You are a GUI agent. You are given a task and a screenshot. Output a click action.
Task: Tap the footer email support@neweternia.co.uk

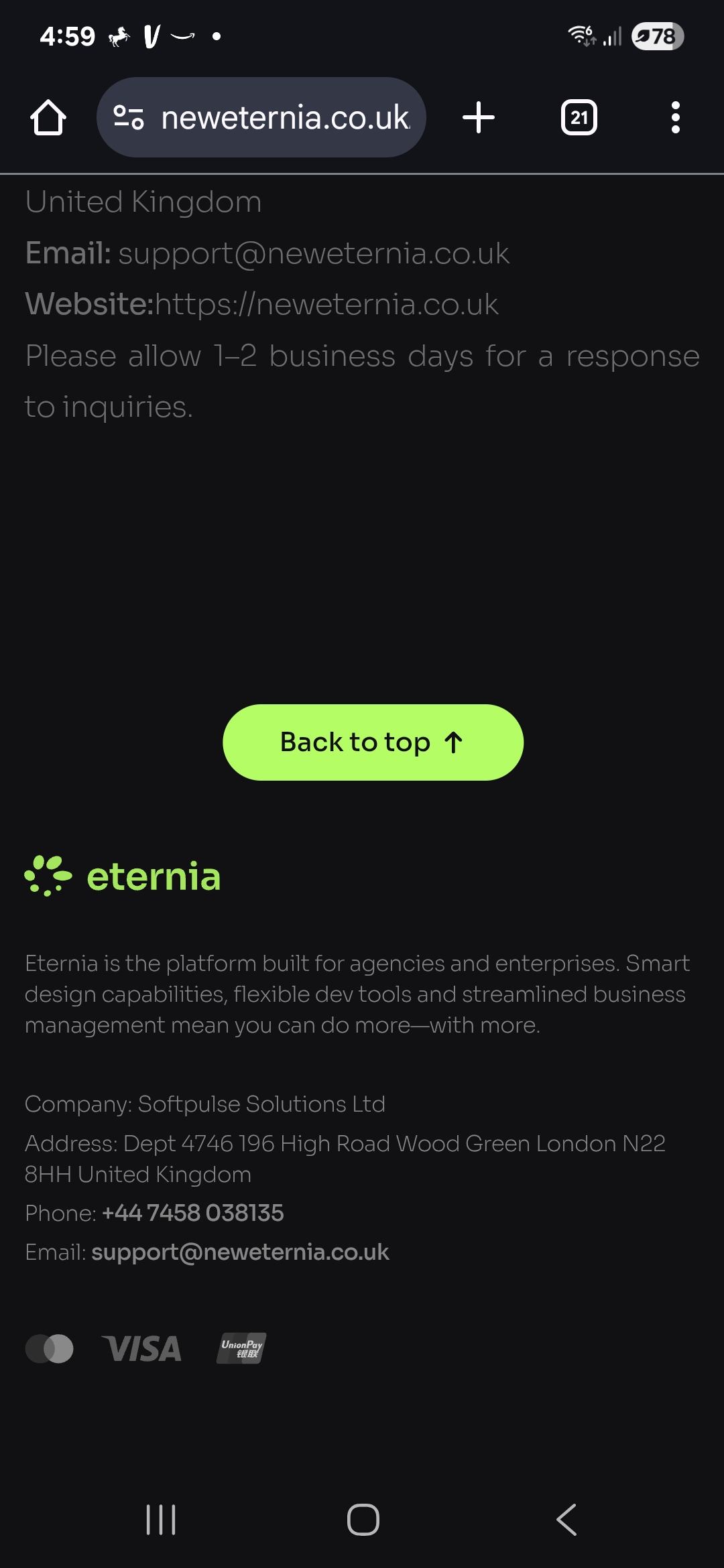[240, 1252]
